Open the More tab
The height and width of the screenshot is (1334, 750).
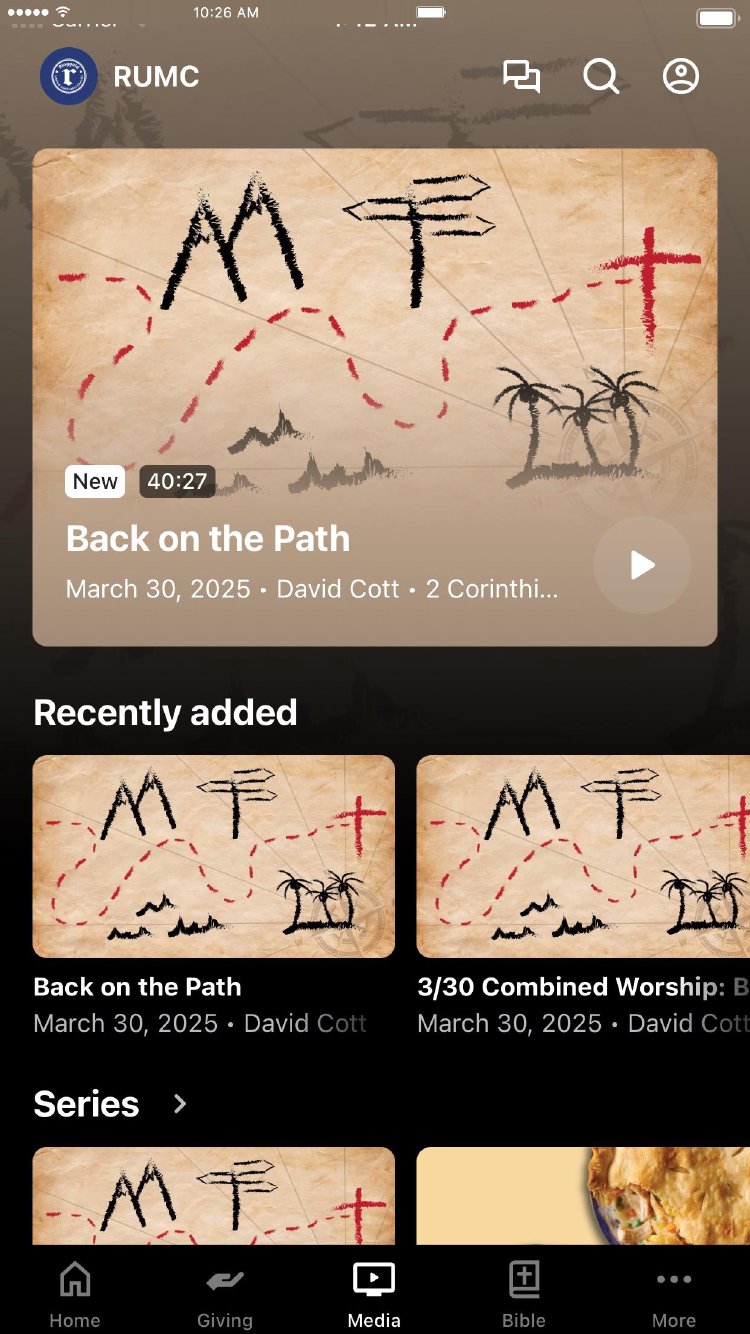tap(674, 1294)
